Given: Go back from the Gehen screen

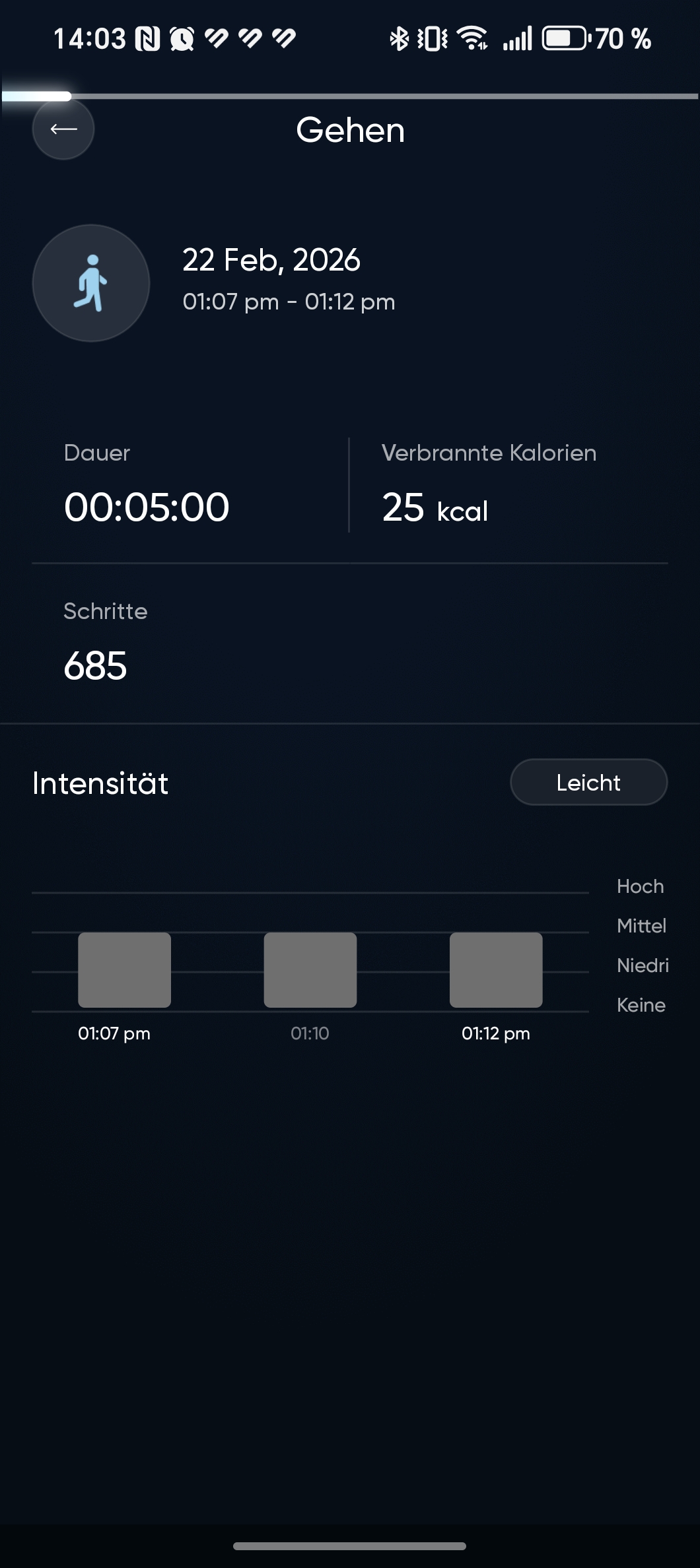Looking at the screenshot, I should (x=63, y=129).
